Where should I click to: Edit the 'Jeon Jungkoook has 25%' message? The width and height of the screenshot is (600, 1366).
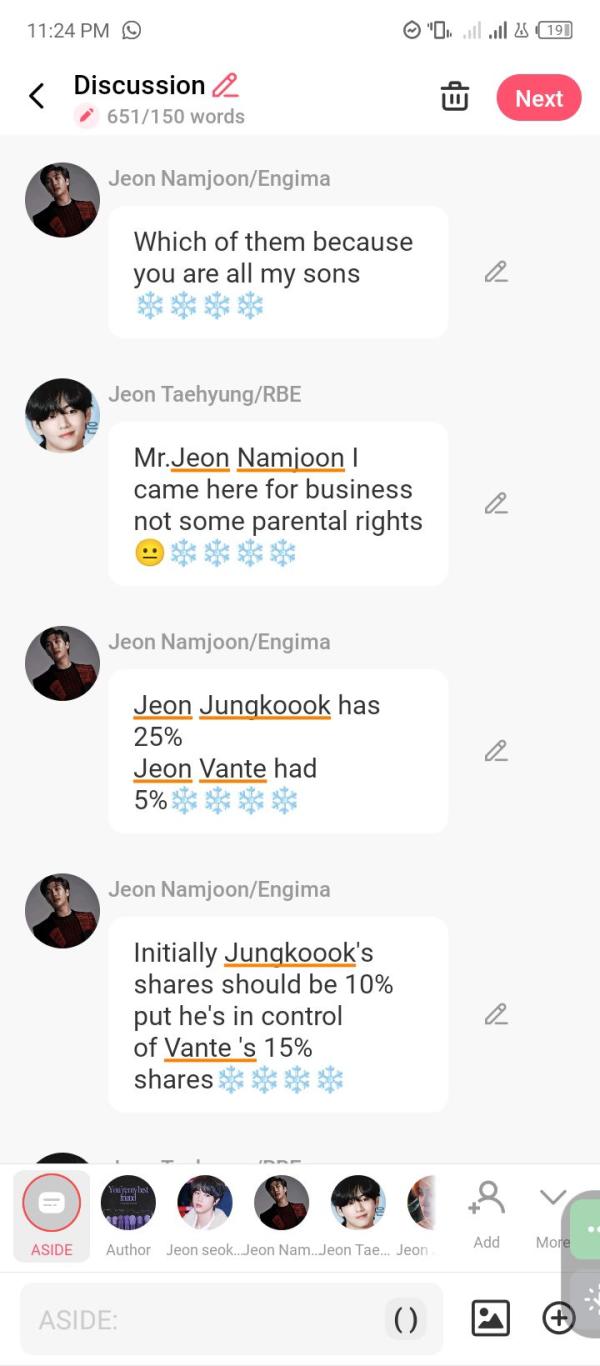point(496,751)
